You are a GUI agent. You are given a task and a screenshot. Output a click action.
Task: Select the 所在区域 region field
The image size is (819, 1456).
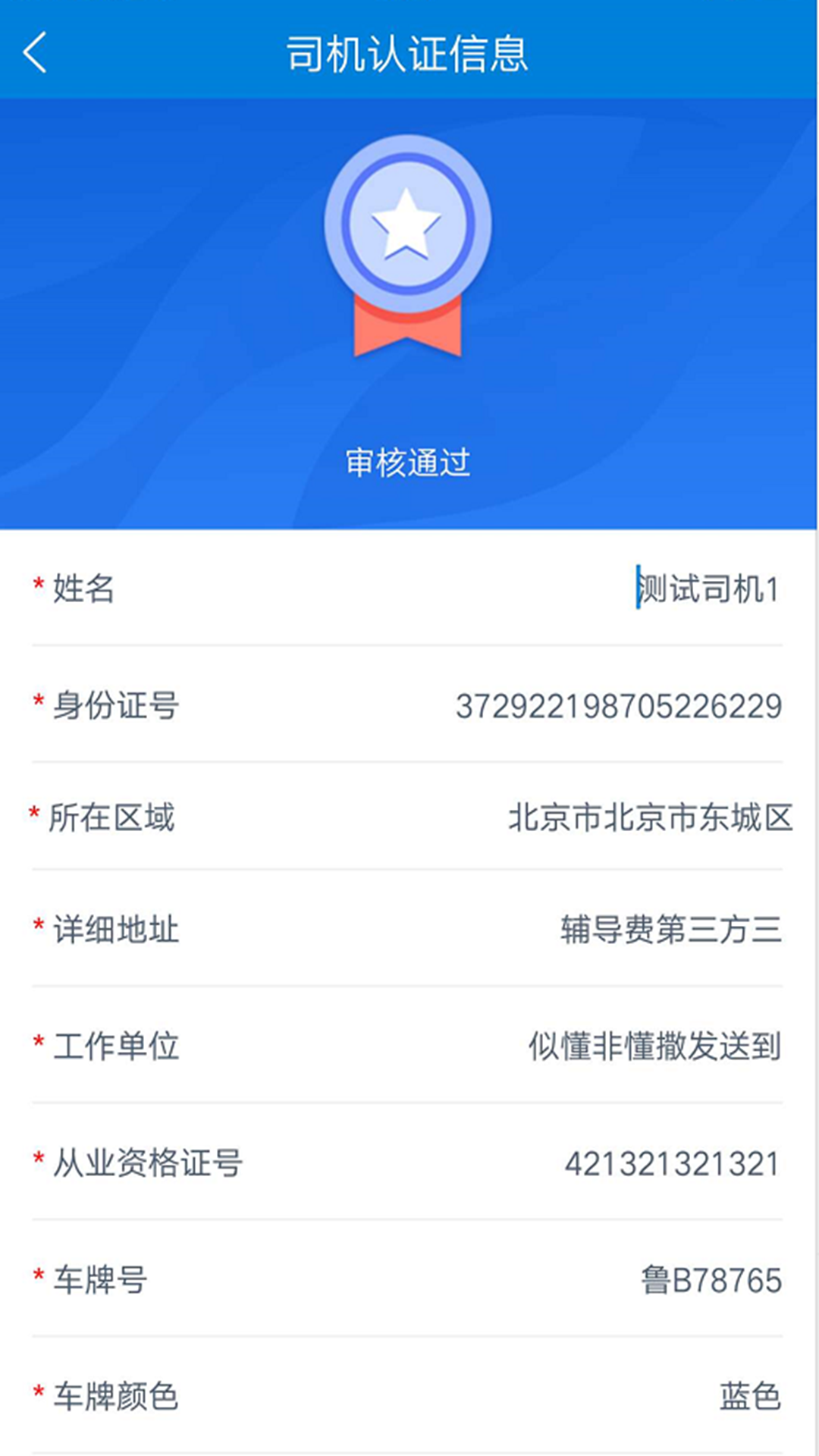click(x=650, y=817)
